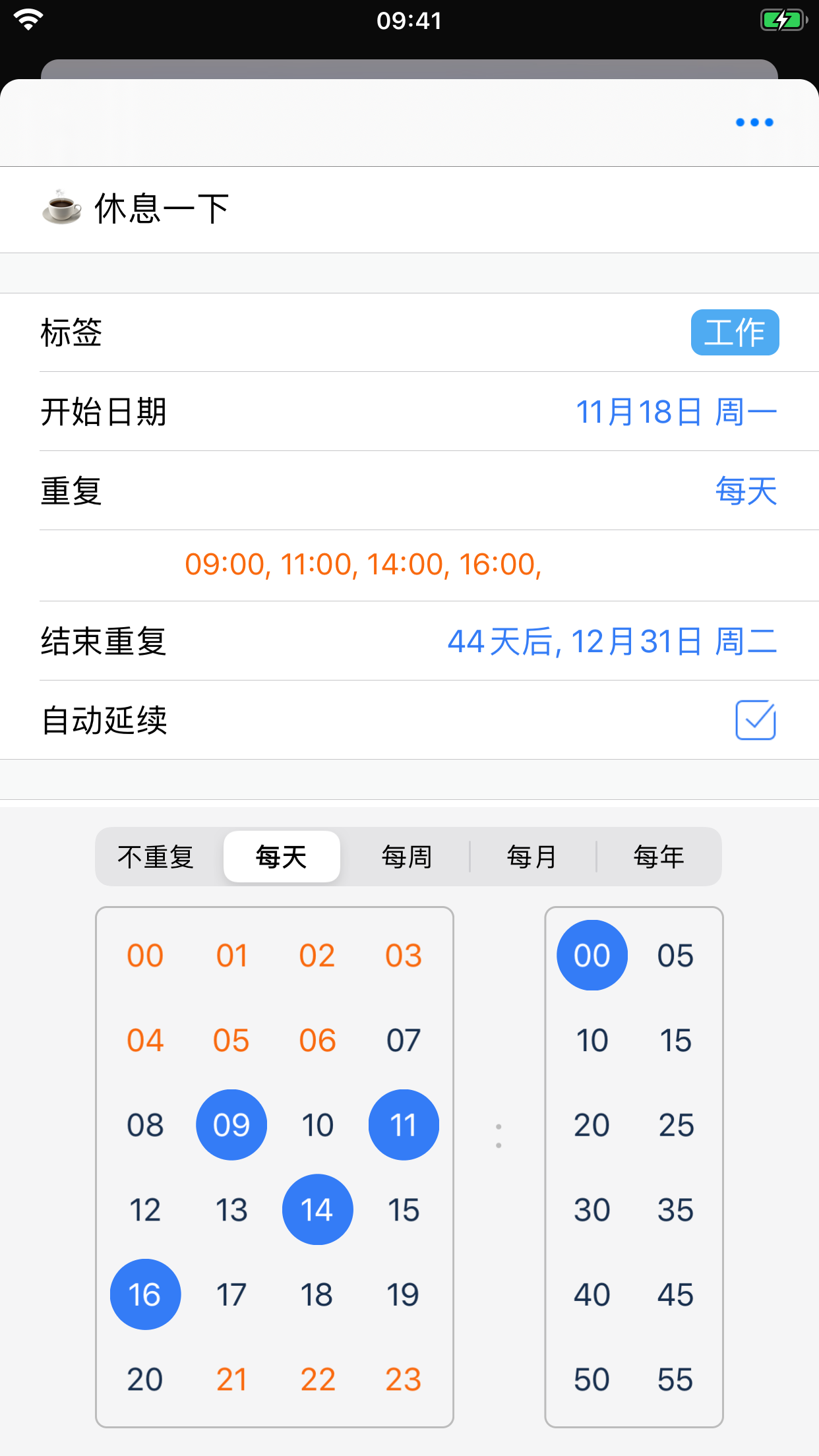The width and height of the screenshot is (819, 1456).
Task: Open the three-dot overflow menu
Action: 754,122
